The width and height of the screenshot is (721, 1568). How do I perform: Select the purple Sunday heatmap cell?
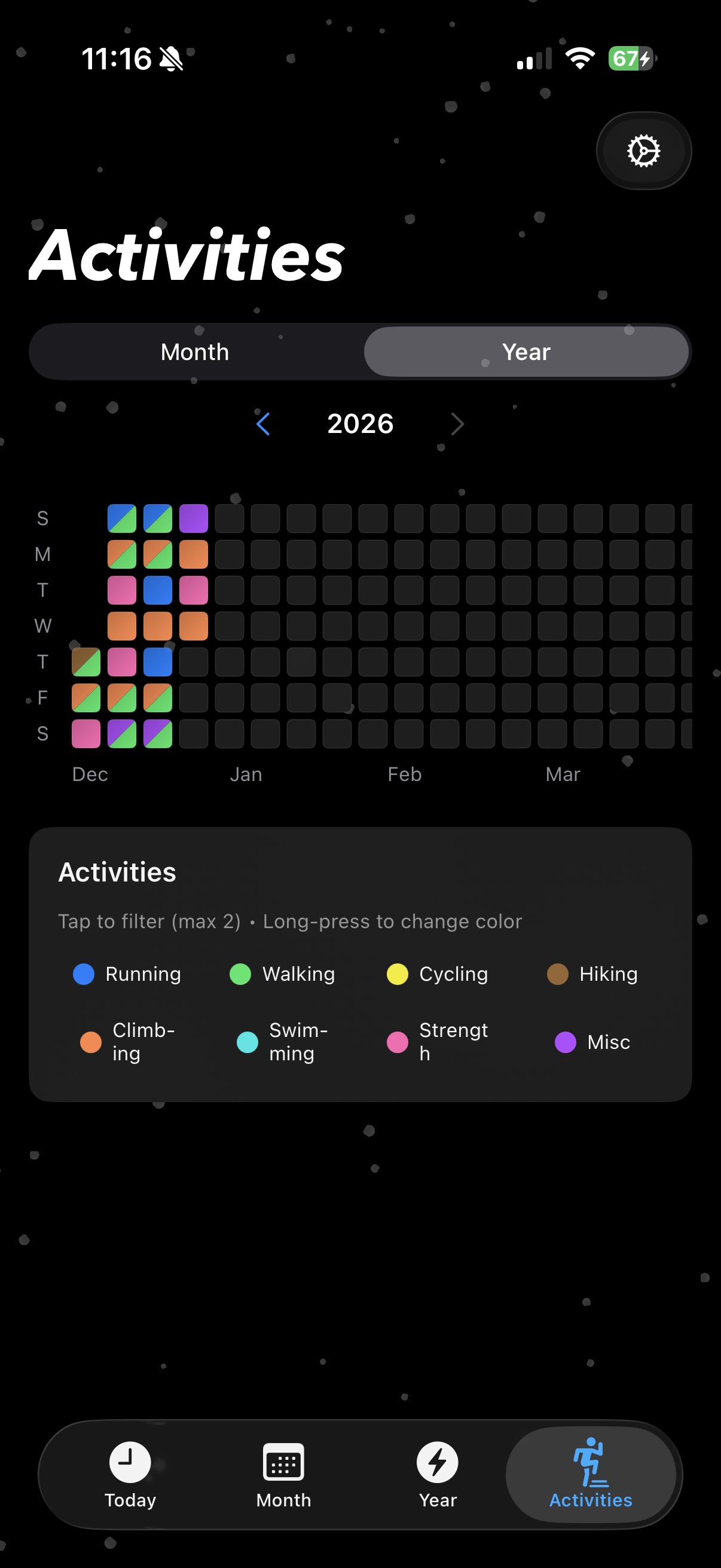(195, 518)
